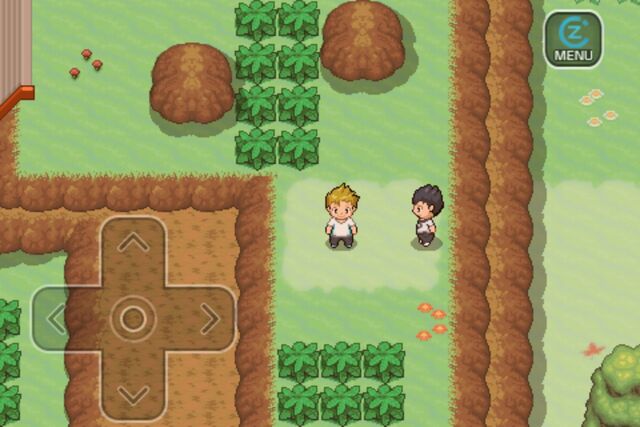Tap the D-pad left arrow

tap(57, 319)
